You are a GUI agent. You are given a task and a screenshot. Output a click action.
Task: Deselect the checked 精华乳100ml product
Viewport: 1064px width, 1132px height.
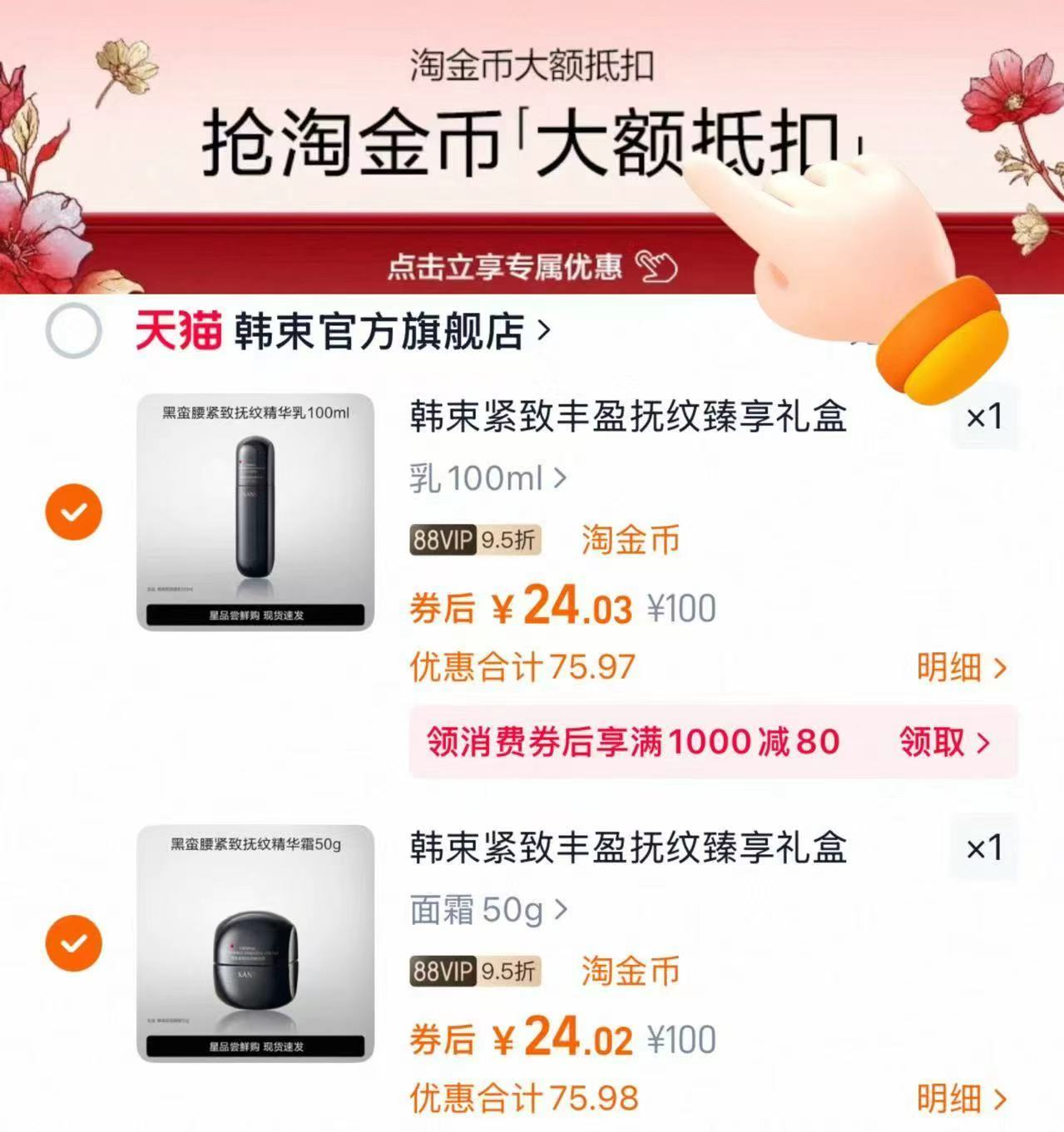click(74, 511)
